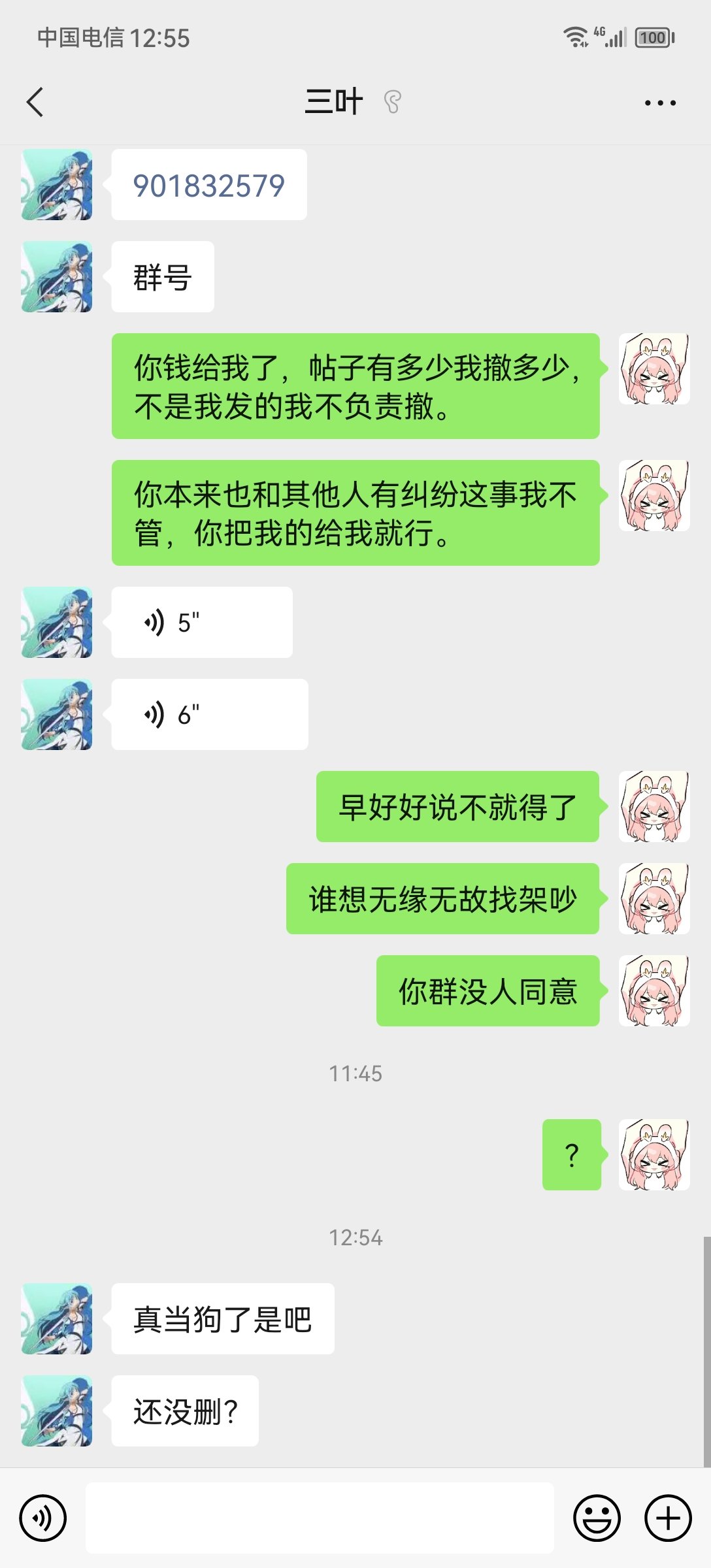Focus the message text field

click(x=320, y=1518)
